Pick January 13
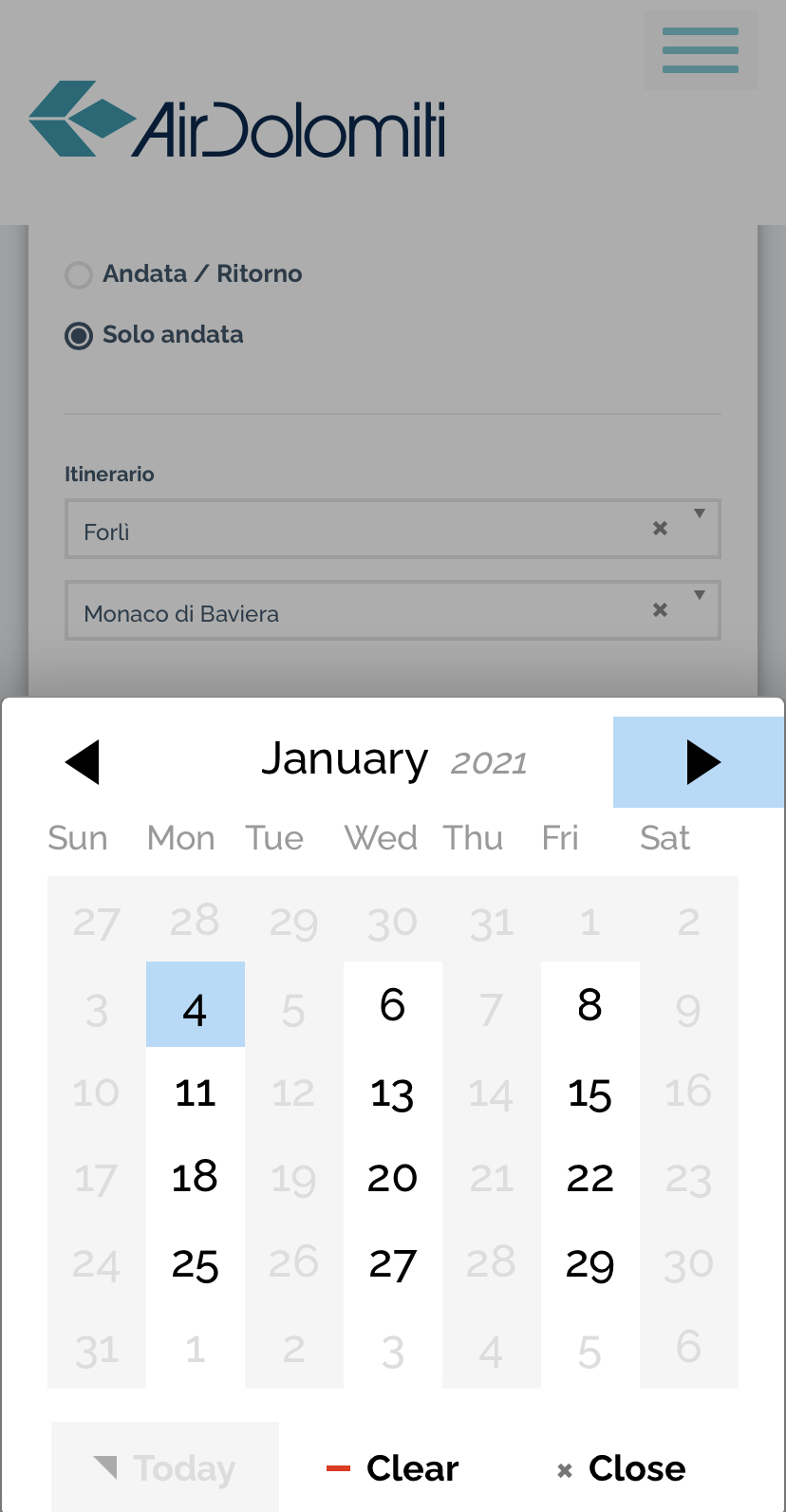The image size is (786, 1512). click(x=392, y=1092)
